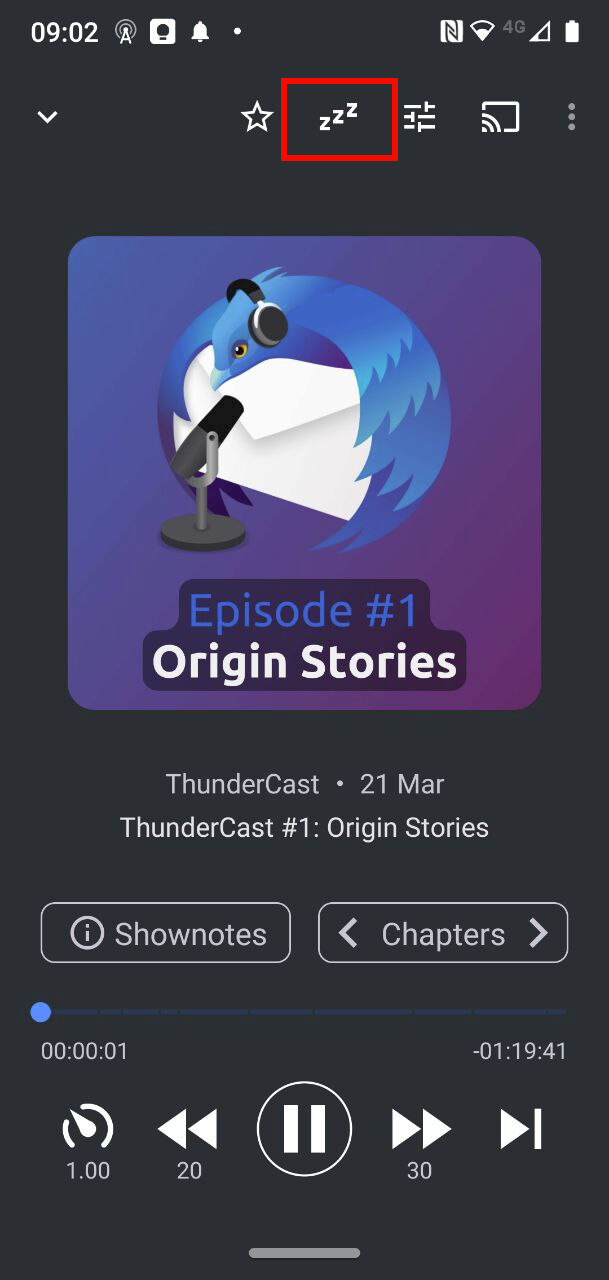609x1280 pixels.
Task: Open the Shownotes
Action: 166,933
